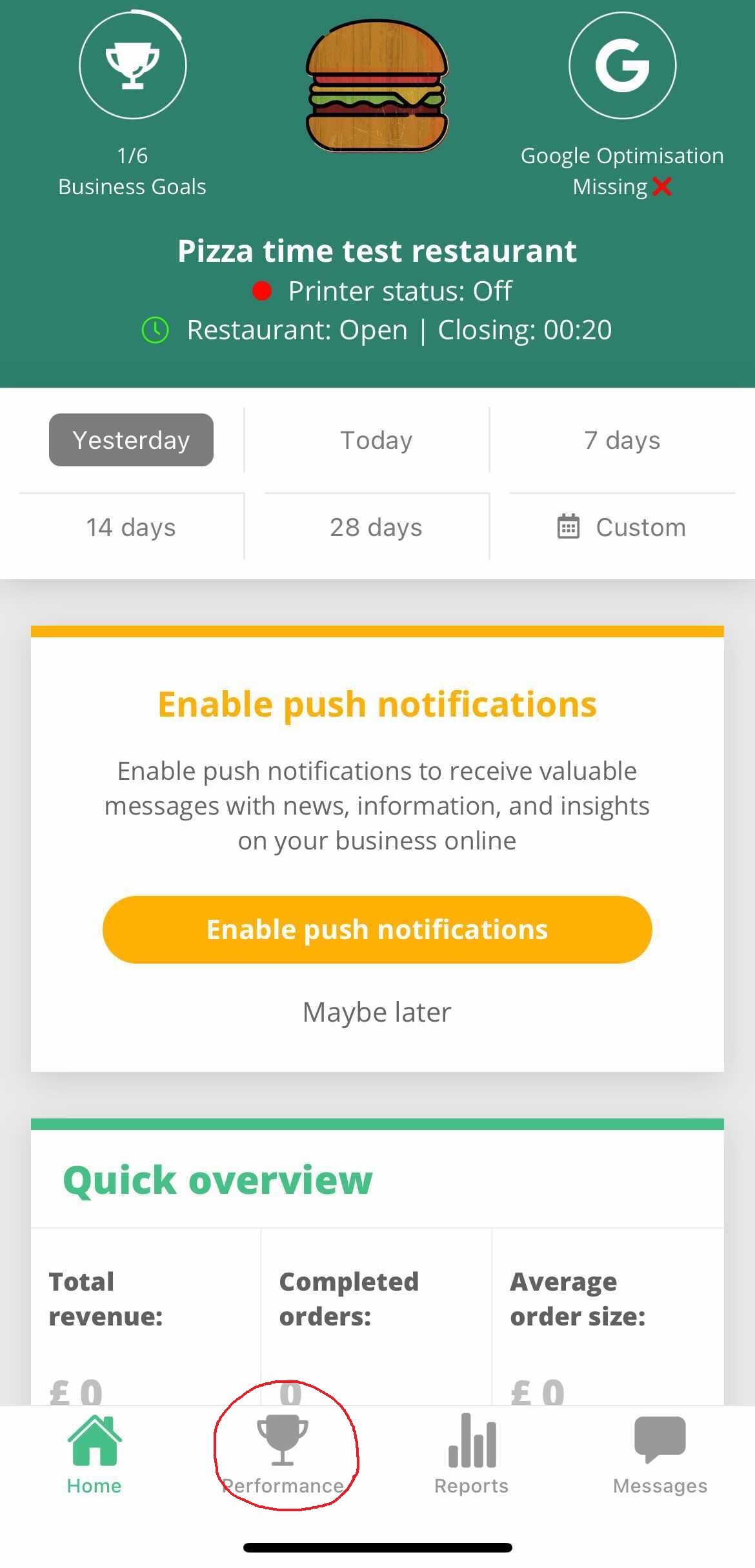
Task: Open Google Optimisation status
Action: coord(622,65)
